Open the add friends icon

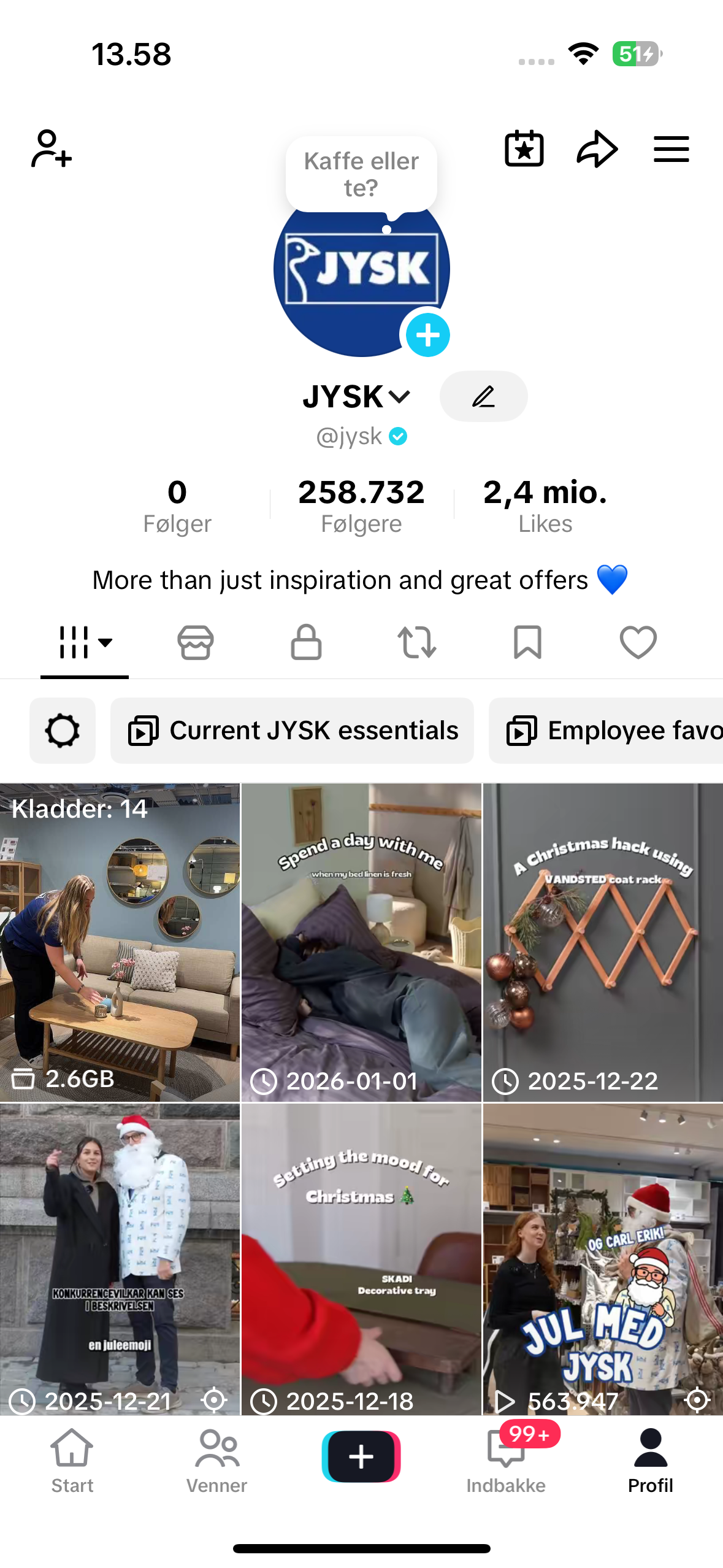52,148
